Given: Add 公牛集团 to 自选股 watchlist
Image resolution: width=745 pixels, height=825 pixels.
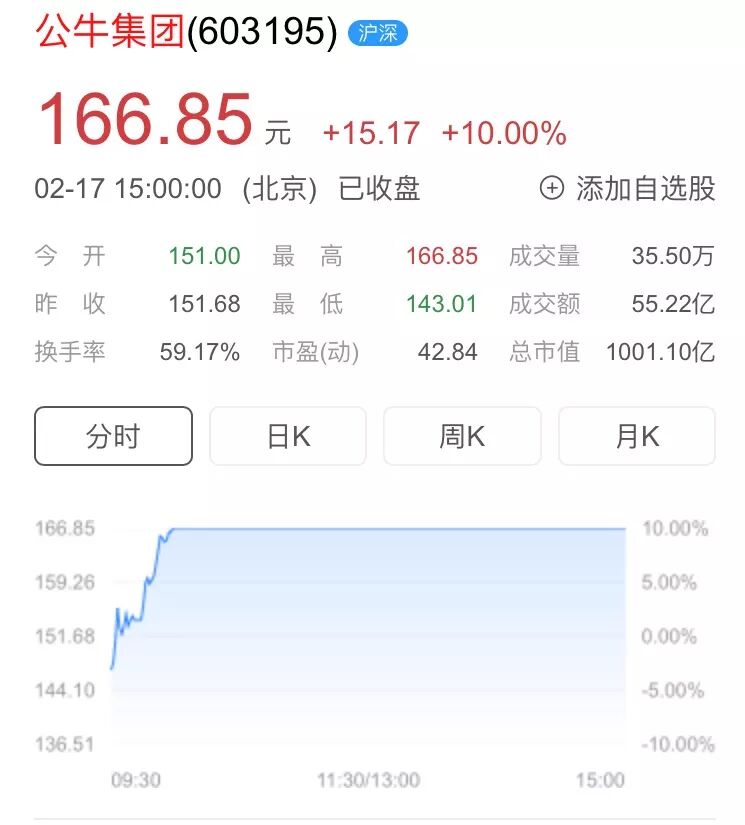Looking at the screenshot, I should (x=628, y=188).
